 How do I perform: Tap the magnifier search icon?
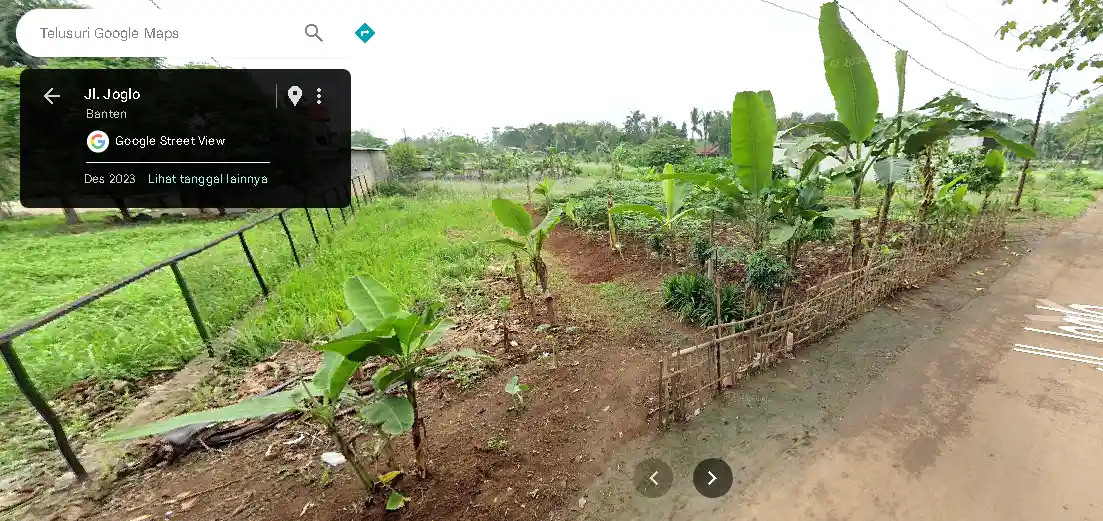click(x=314, y=33)
